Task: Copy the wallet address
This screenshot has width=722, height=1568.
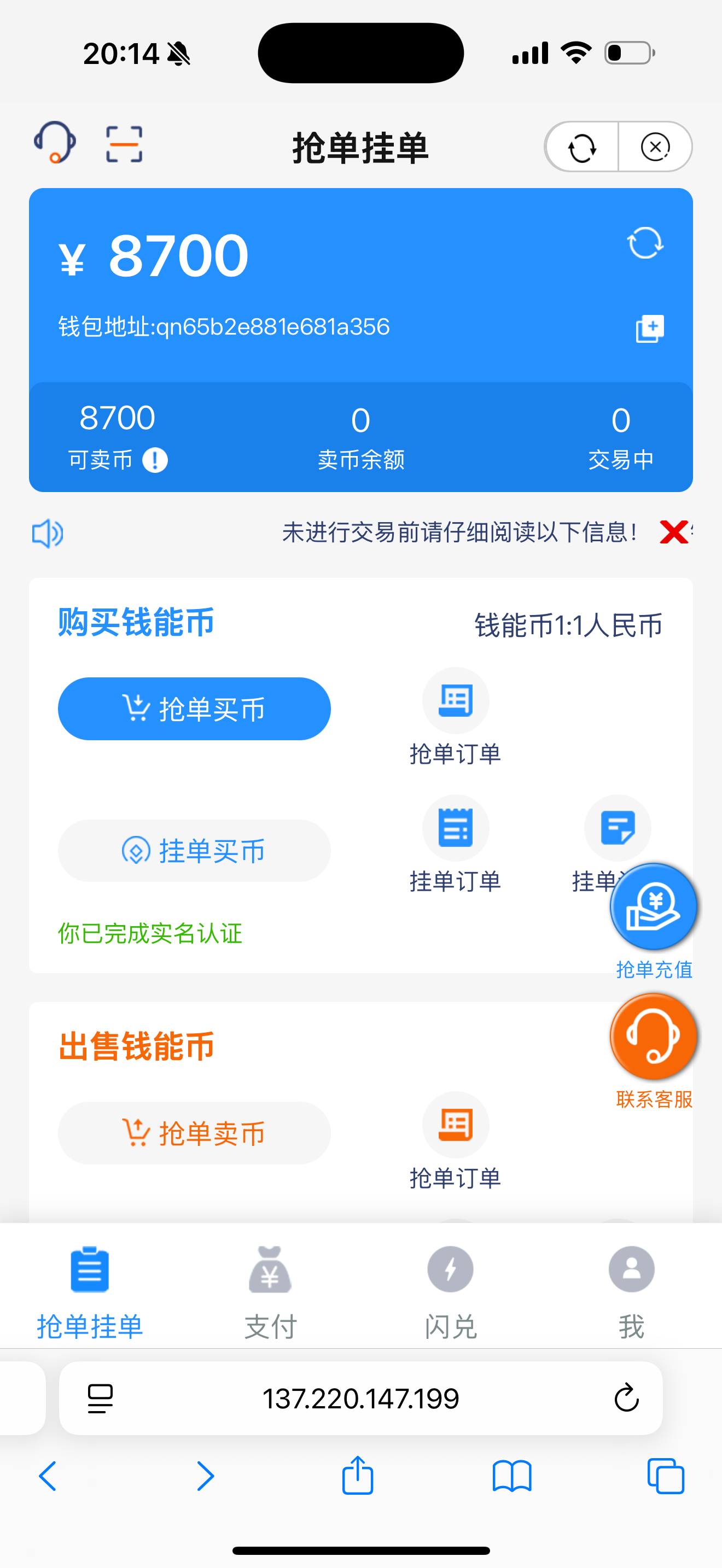Action: click(x=649, y=329)
